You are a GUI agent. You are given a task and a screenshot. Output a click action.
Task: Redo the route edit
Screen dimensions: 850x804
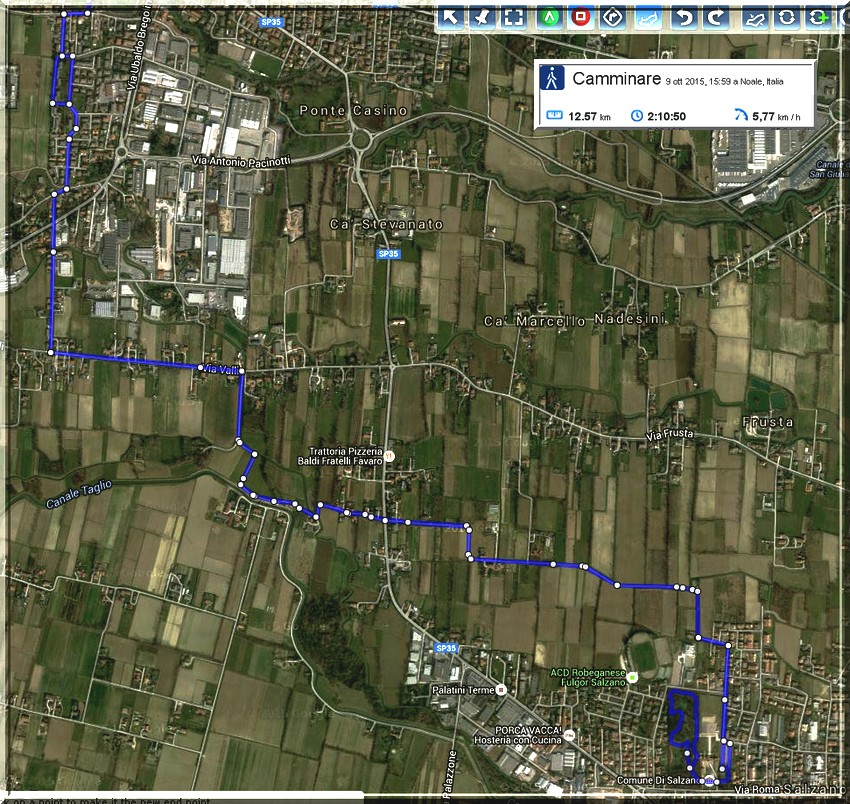pos(715,17)
